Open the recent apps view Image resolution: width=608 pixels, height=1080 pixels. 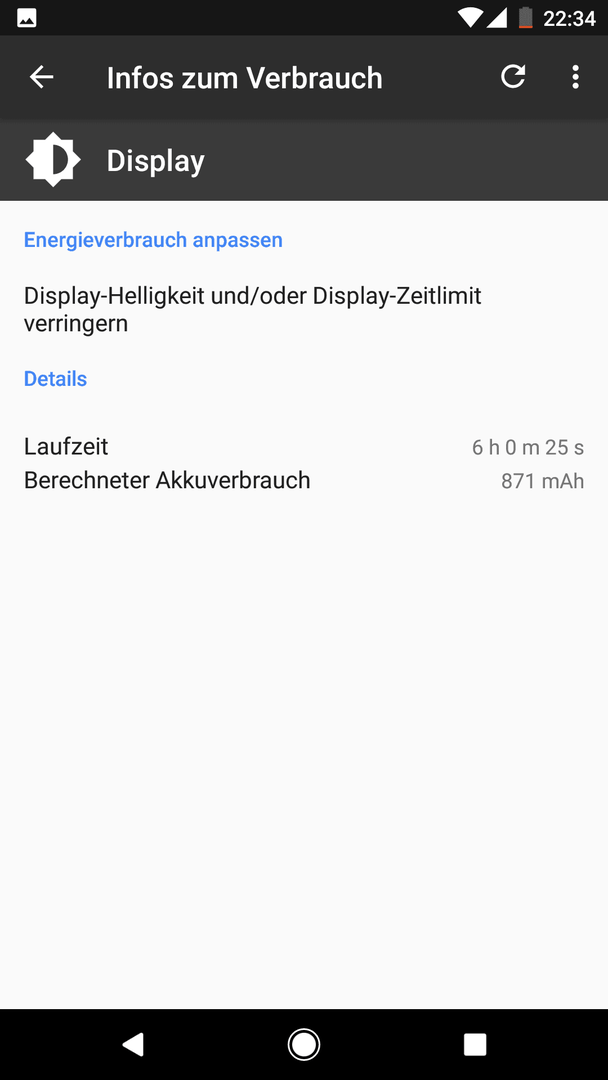475,1044
